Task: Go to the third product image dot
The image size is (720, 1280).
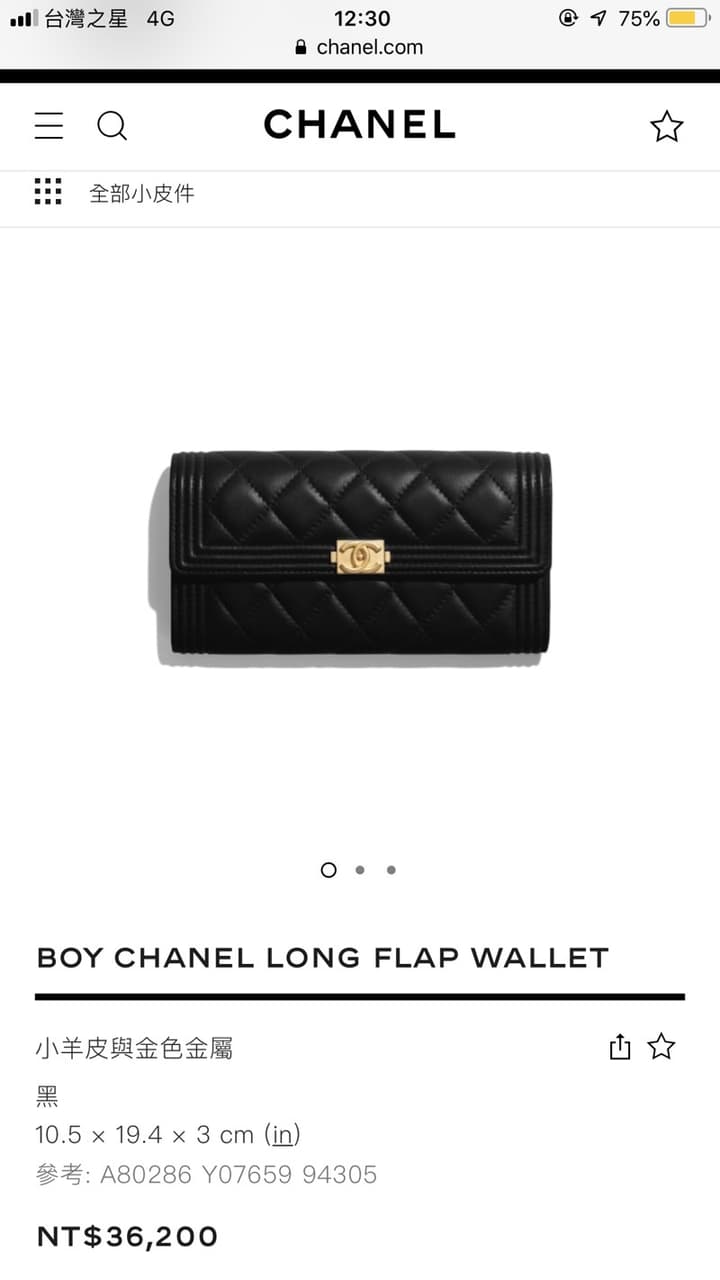Action: [x=391, y=870]
